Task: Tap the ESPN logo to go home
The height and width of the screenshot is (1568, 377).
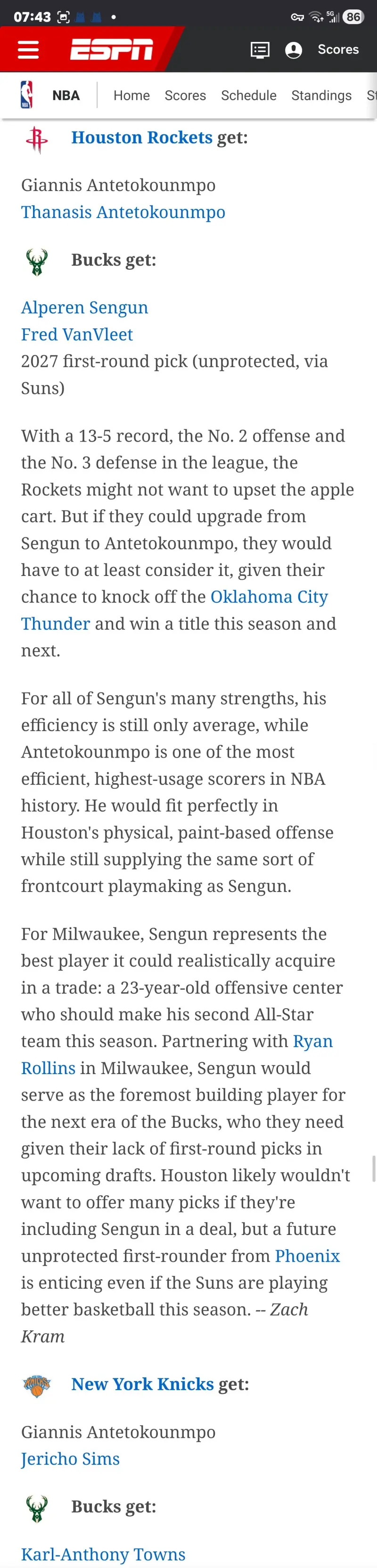Action: point(111,50)
